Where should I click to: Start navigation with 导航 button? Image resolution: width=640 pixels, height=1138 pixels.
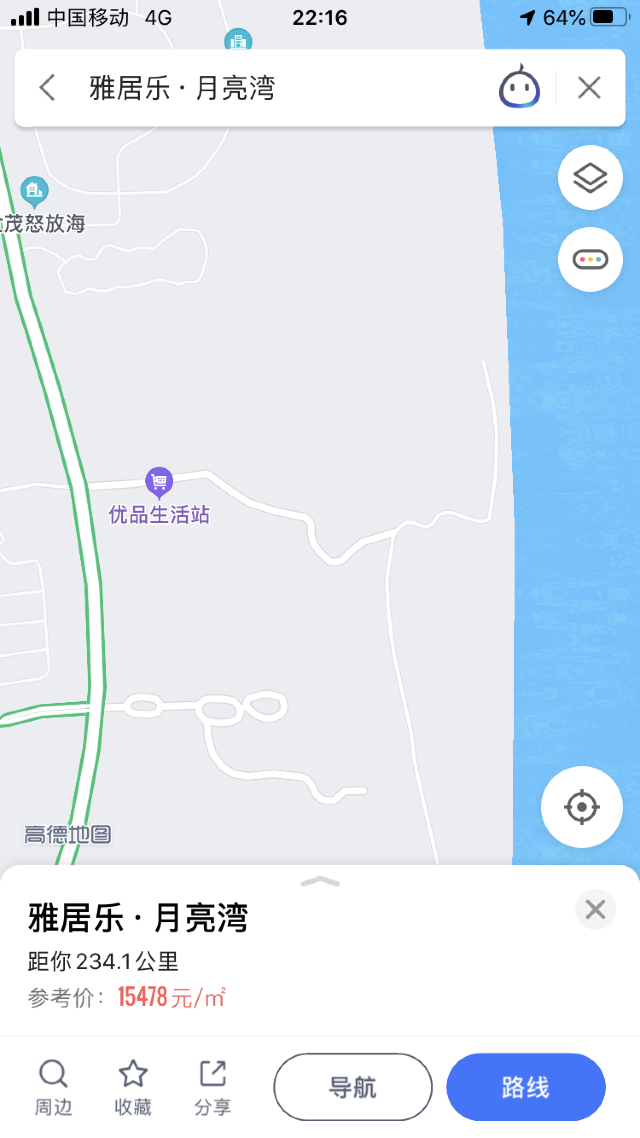tap(353, 1087)
